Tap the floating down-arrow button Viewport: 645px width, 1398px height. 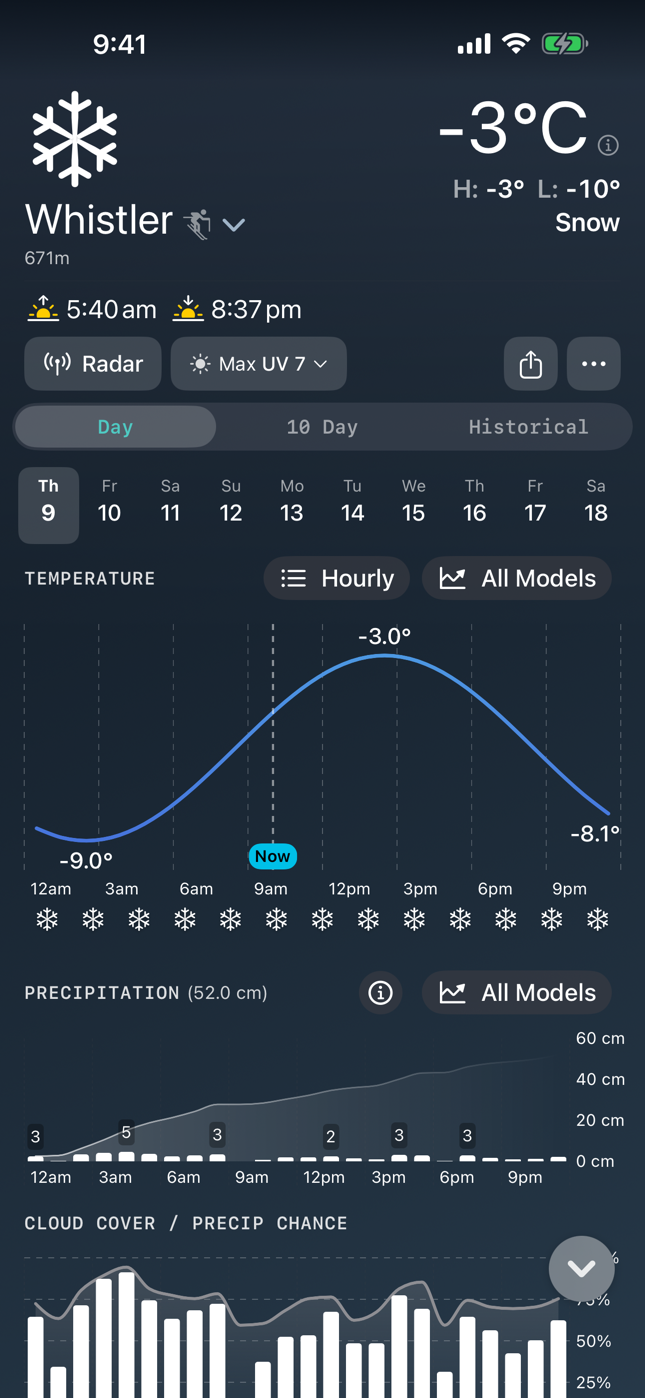coord(581,1268)
